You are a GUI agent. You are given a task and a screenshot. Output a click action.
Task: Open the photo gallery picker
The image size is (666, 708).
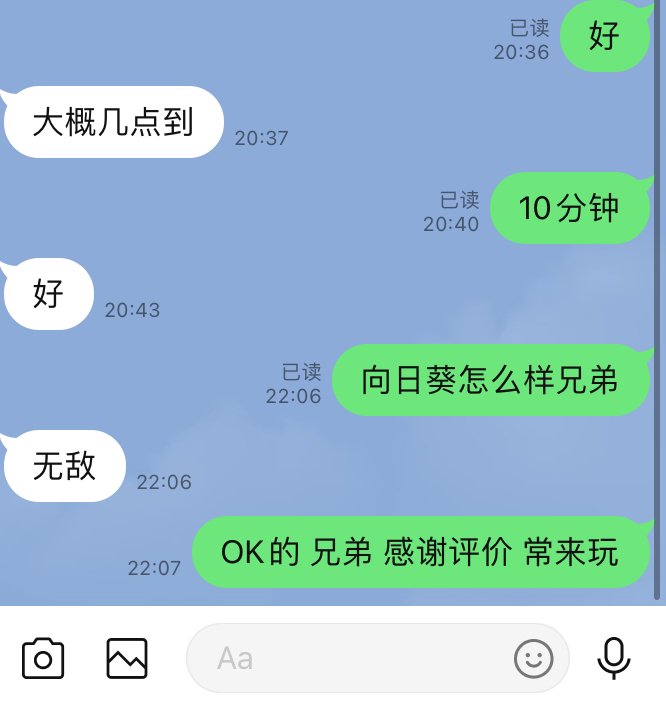127,658
